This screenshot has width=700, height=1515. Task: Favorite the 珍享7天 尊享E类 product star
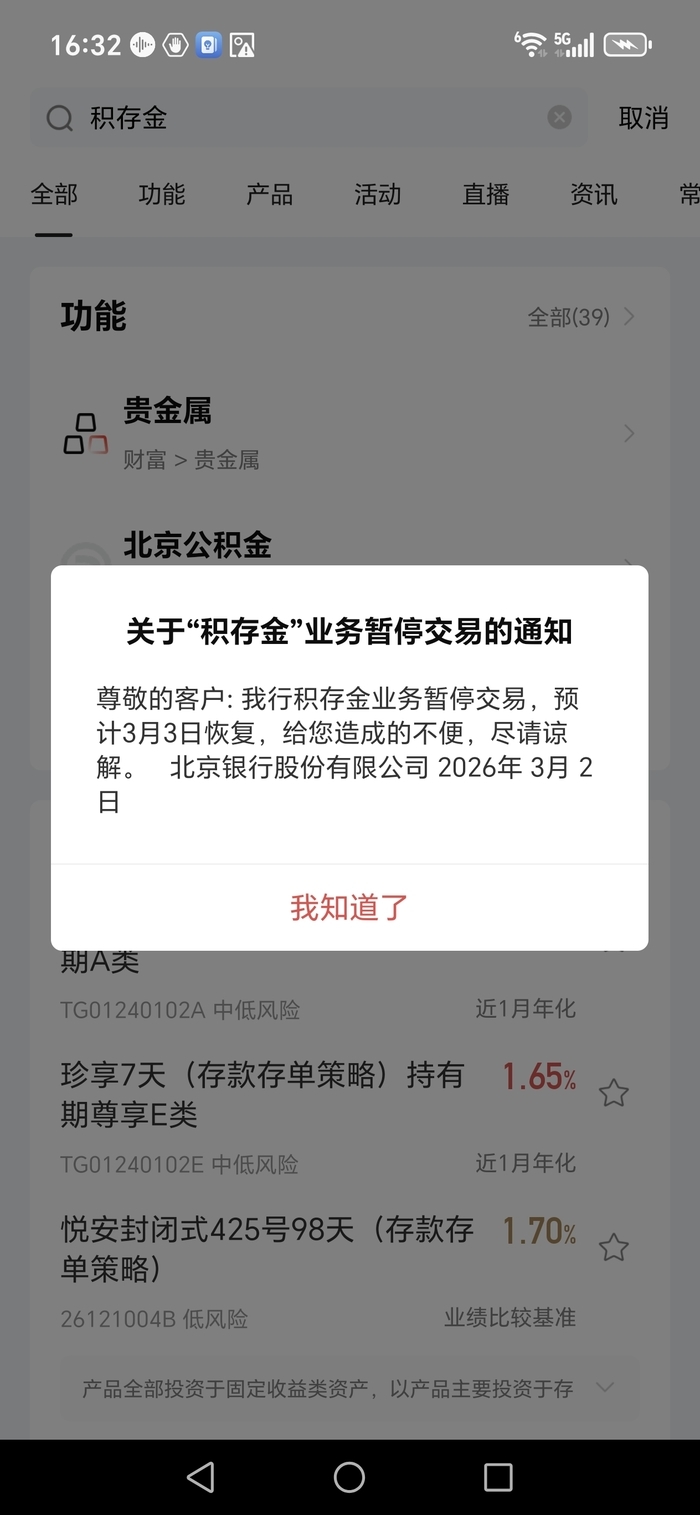click(613, 1093)
